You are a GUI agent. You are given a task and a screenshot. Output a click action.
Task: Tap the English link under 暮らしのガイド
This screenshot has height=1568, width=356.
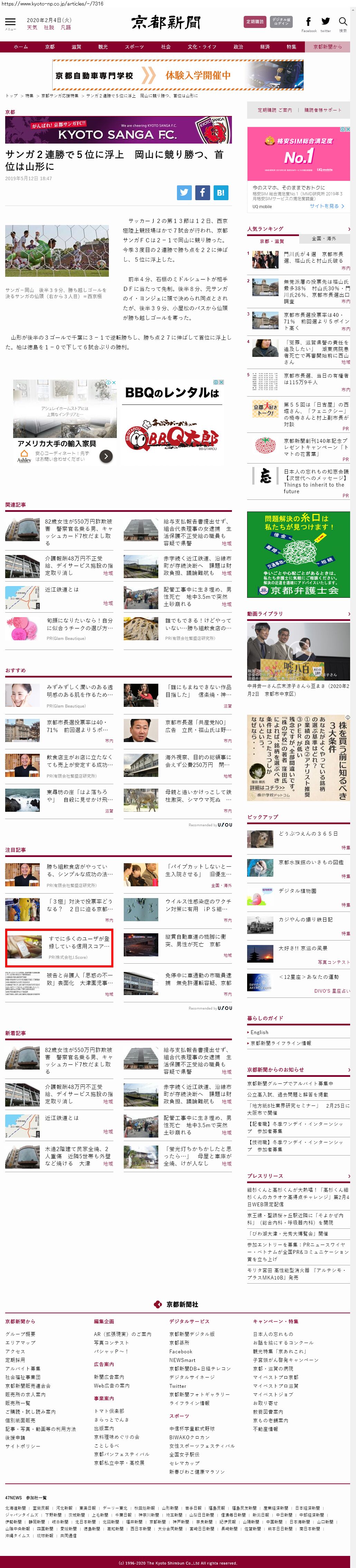pyautogui.click(x=259, y=1032)
